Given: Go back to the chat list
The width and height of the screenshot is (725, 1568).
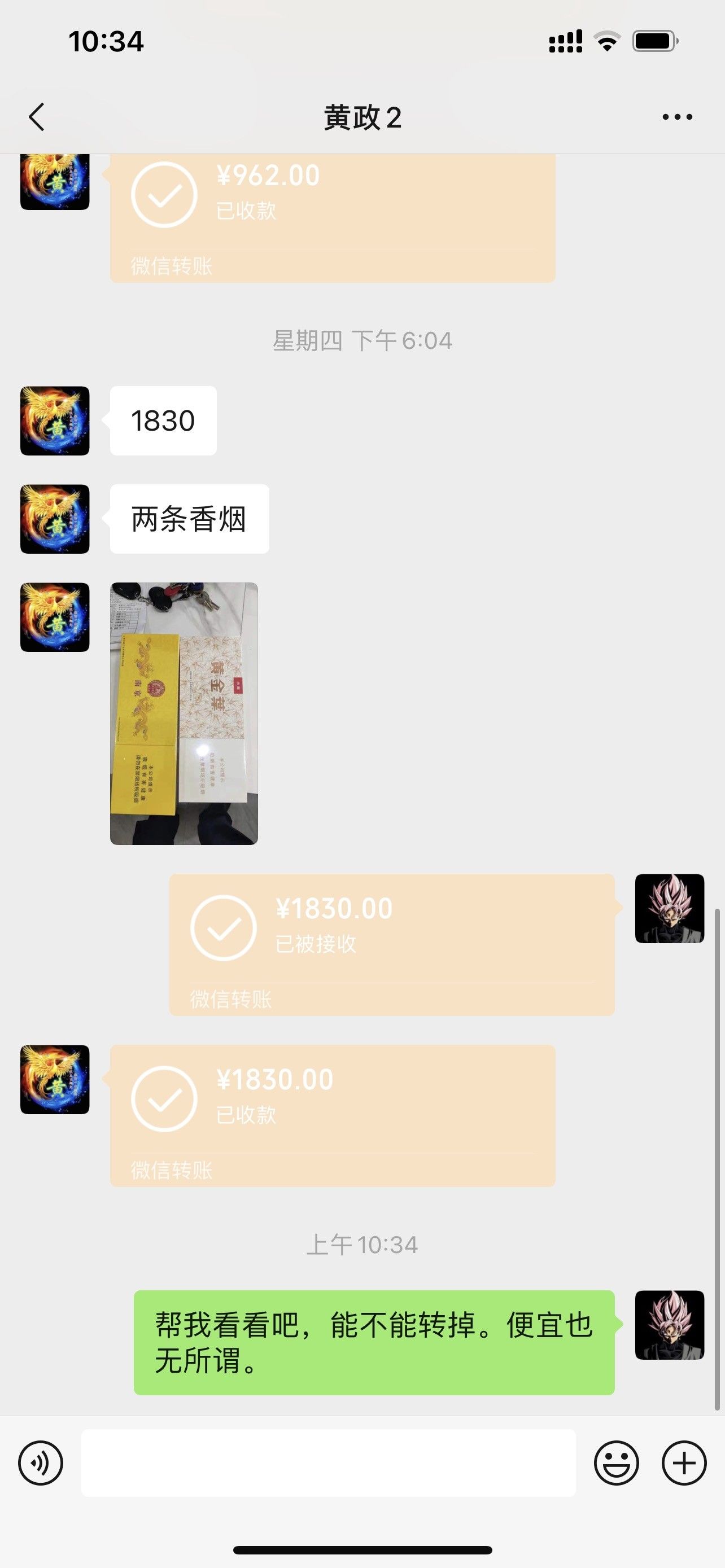Looking at the screenshot, I should [x=37, y=117].
